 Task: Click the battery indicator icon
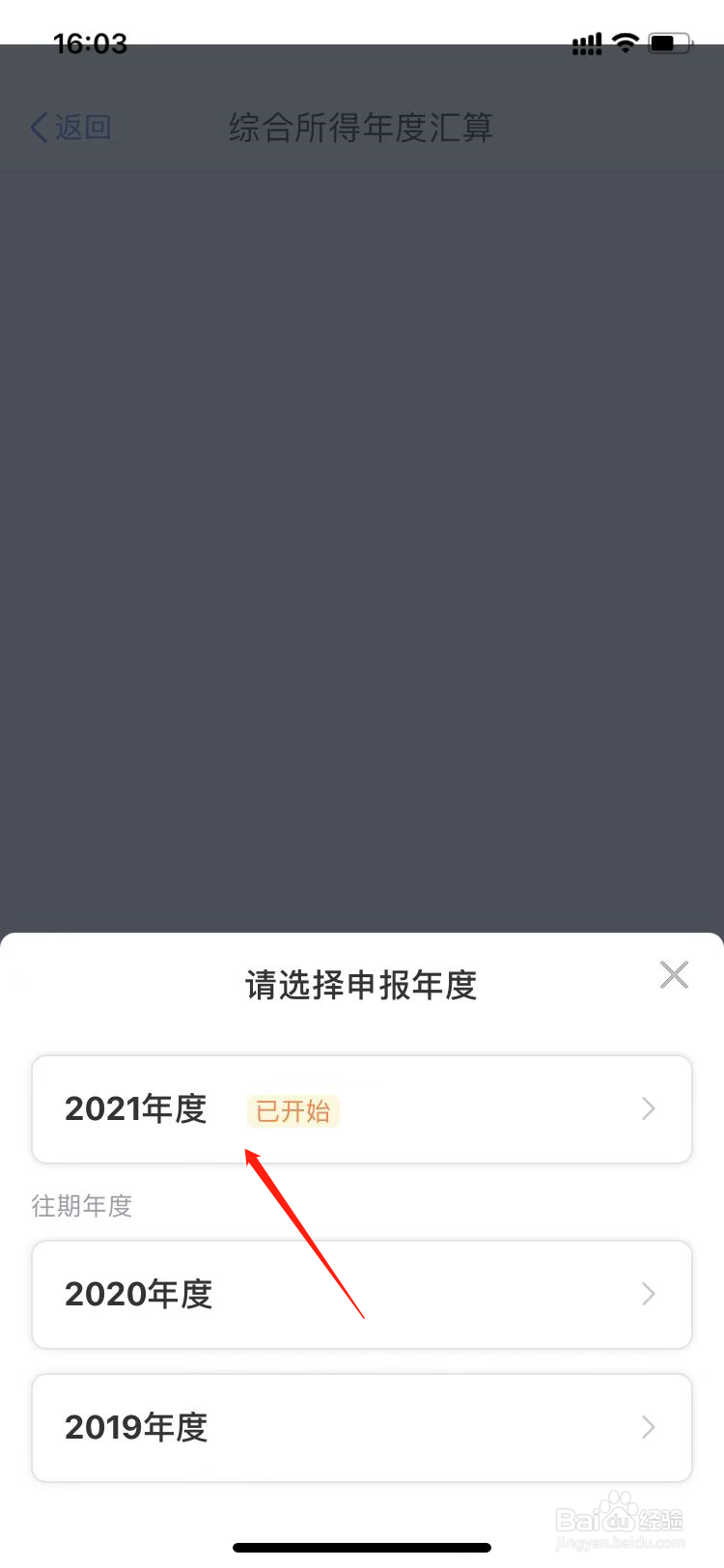click(x=668, y=42)
